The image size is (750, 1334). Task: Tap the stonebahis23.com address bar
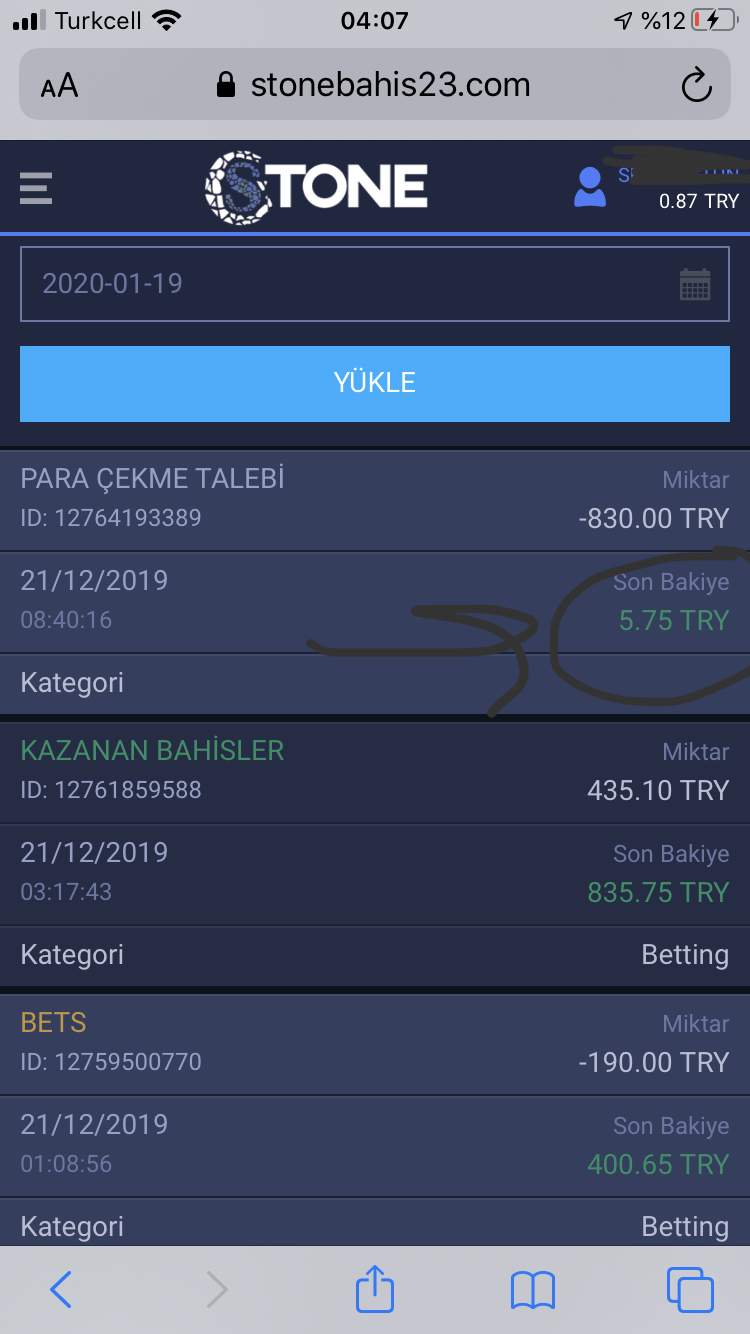point(375,85)
